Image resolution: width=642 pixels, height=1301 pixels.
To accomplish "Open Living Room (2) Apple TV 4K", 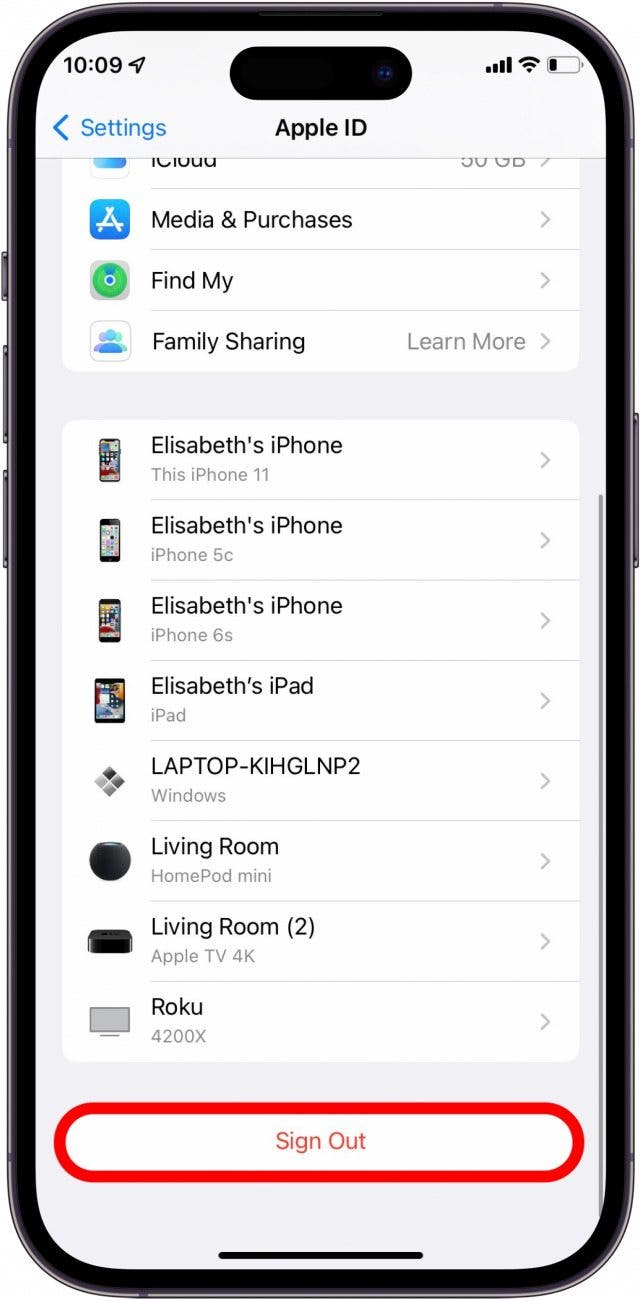I will click(320, 941).
